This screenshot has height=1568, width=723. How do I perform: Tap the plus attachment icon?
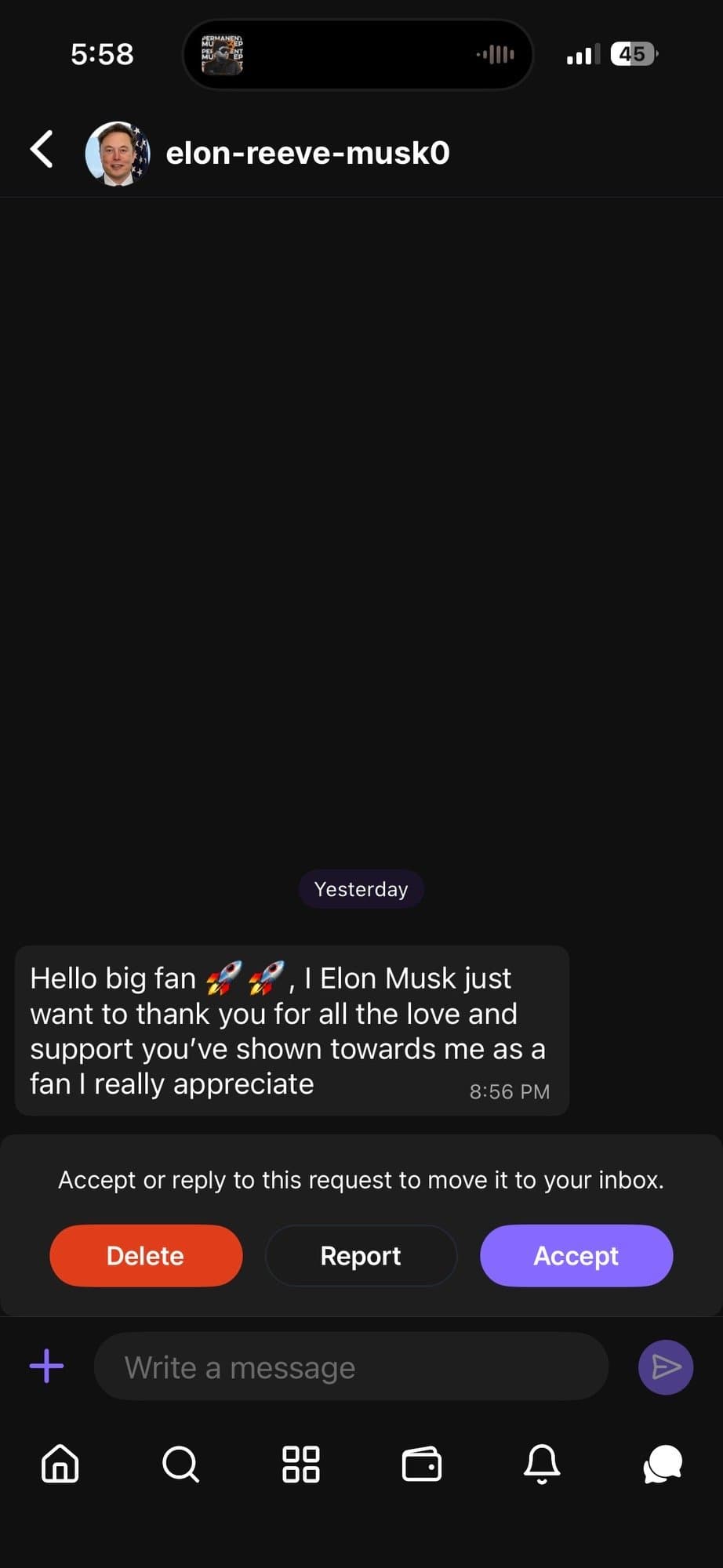(46, 1365)
